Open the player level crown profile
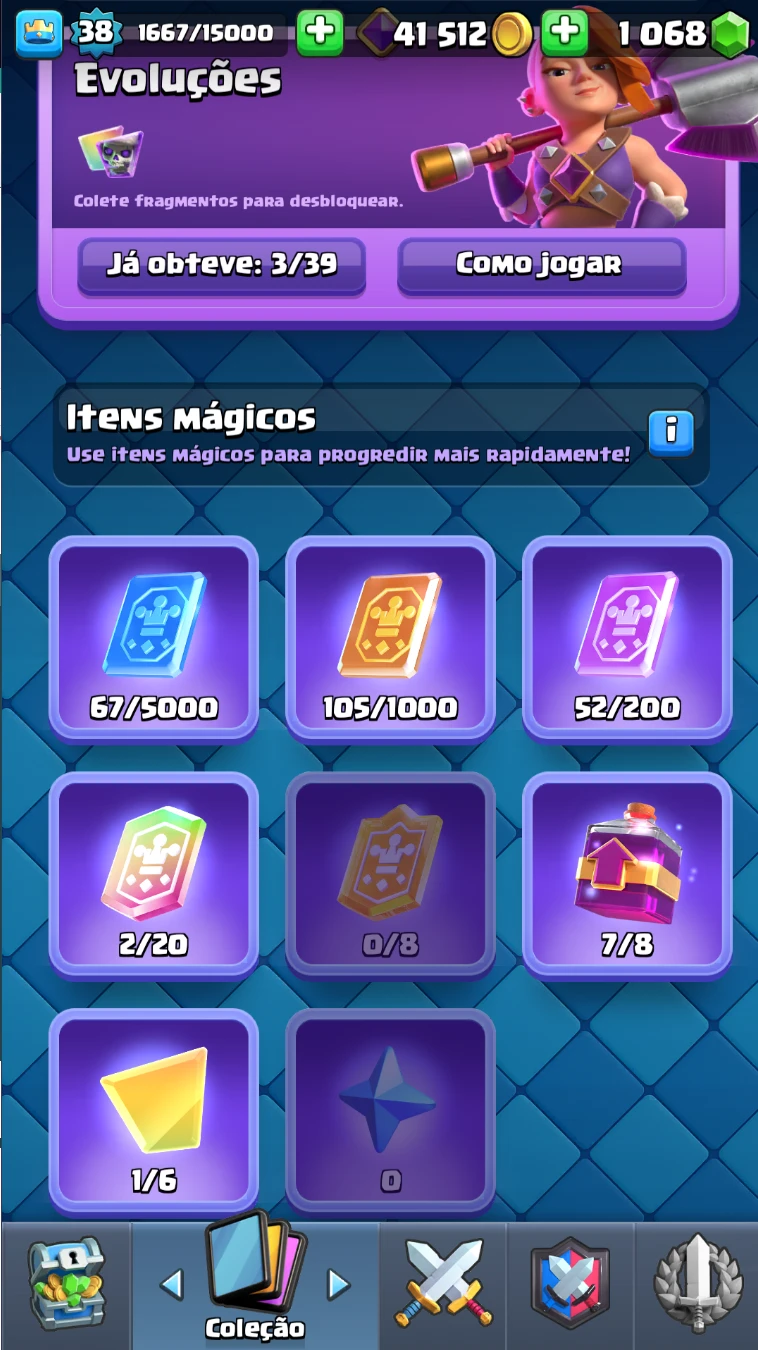The image size is (758, 1350). coord(40,33)
